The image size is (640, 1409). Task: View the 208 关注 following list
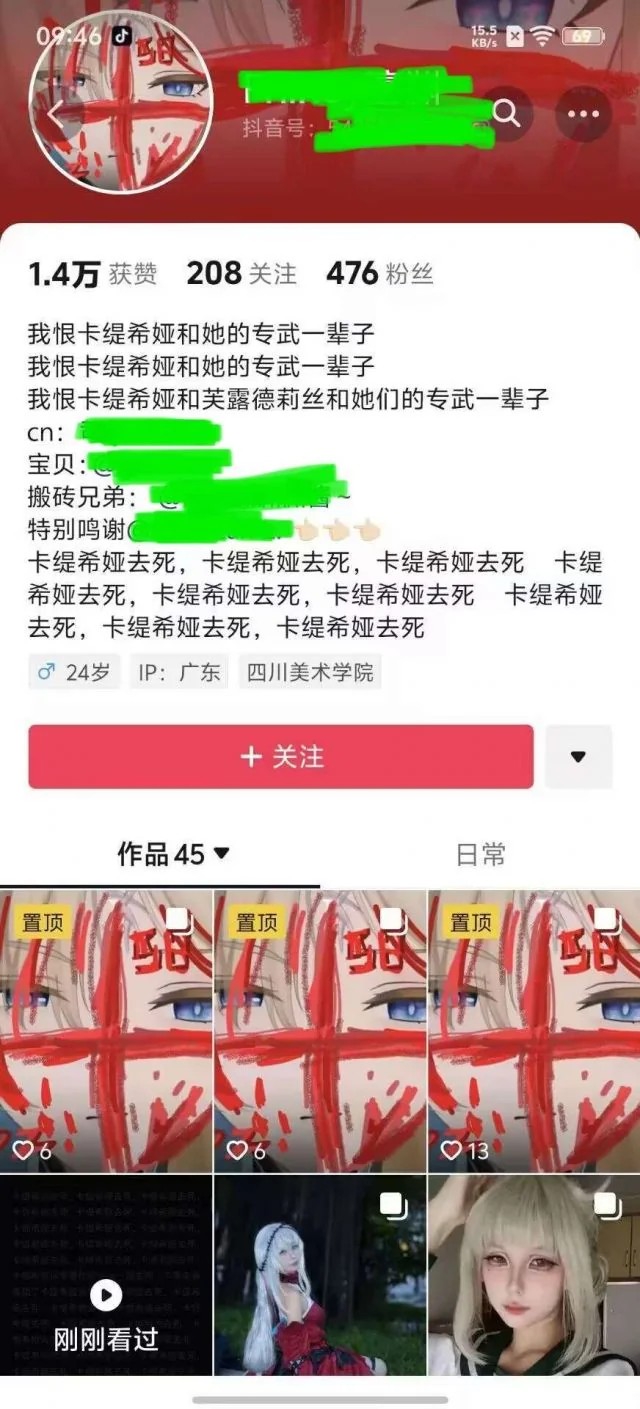pyautogui.click(x=242, y=273)
